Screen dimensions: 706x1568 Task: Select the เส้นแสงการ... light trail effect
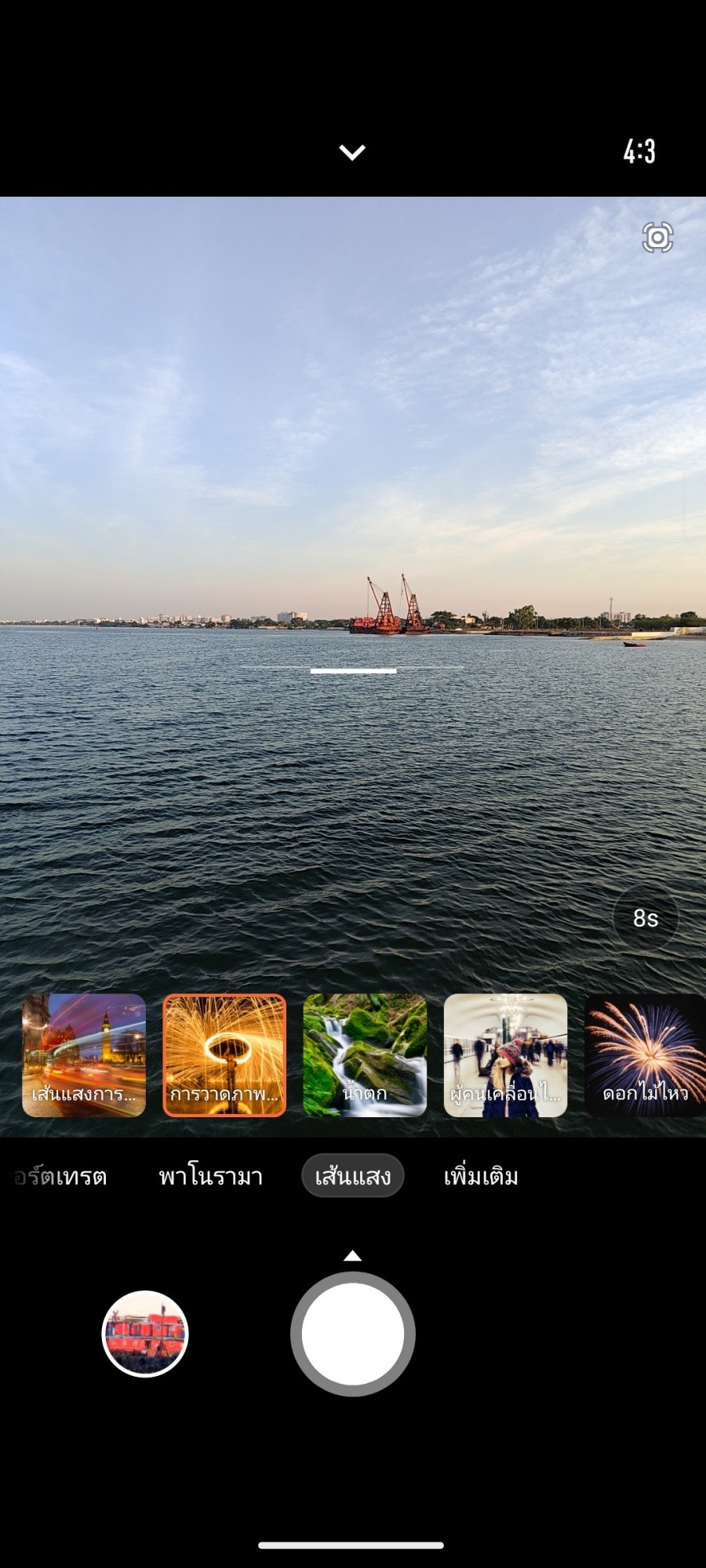[x=84, y=1055]
